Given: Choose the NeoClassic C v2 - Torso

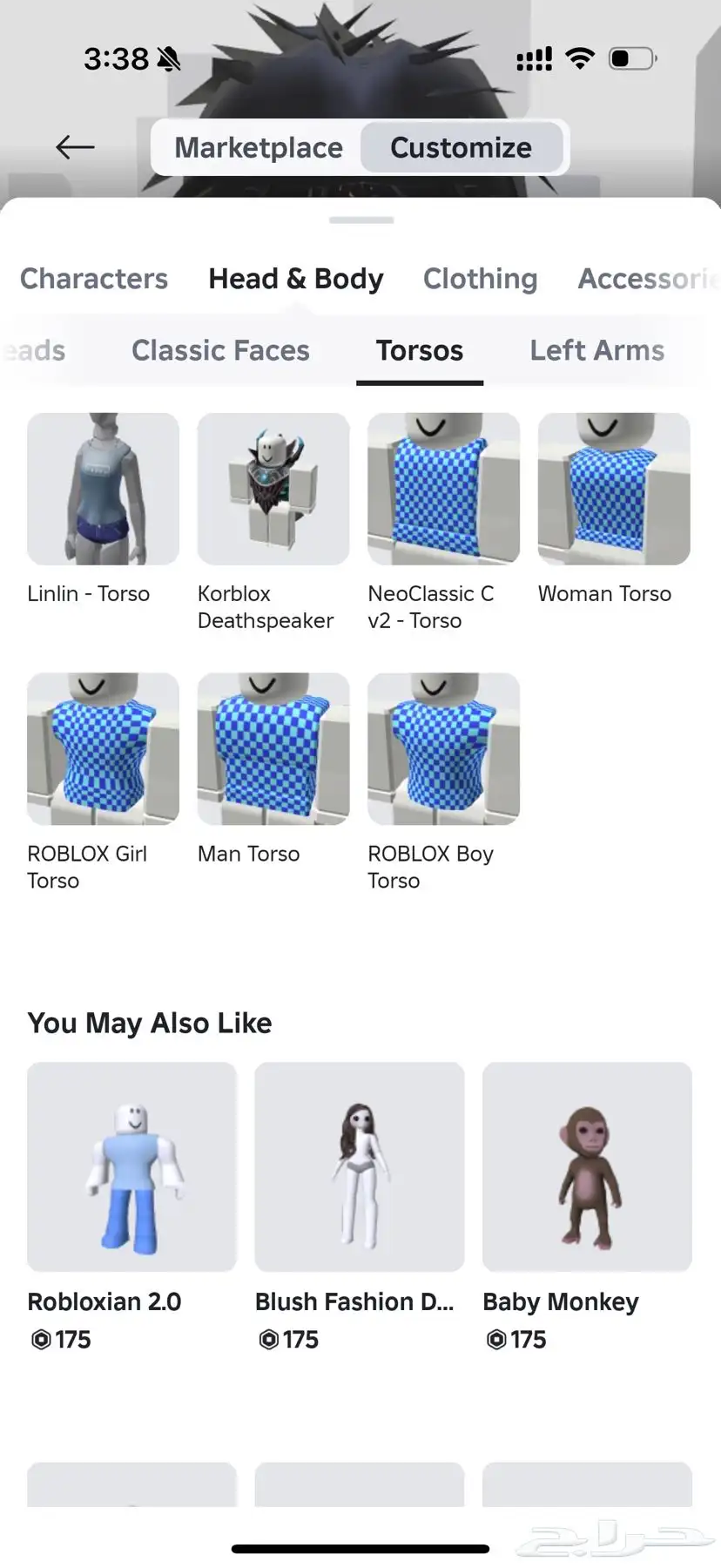Looking at the screenshot, I should point(443,489).
